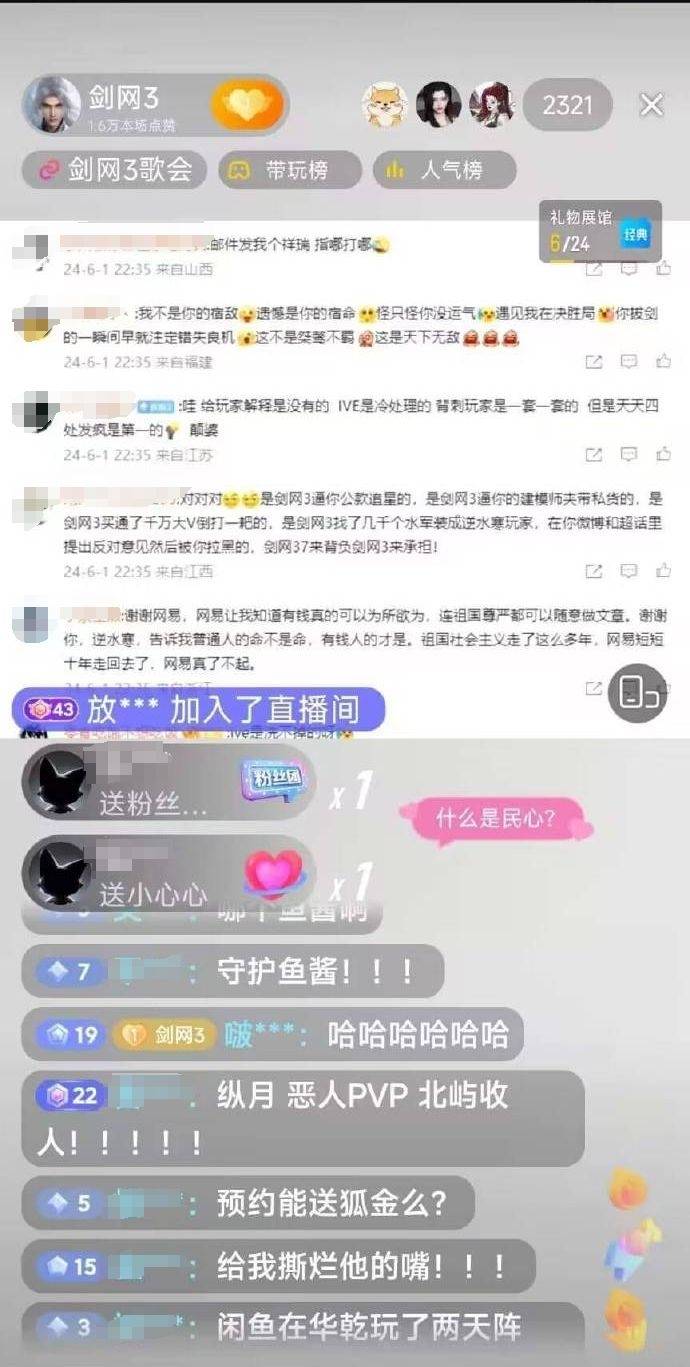Like the comment from 福建

coord(663,361)
